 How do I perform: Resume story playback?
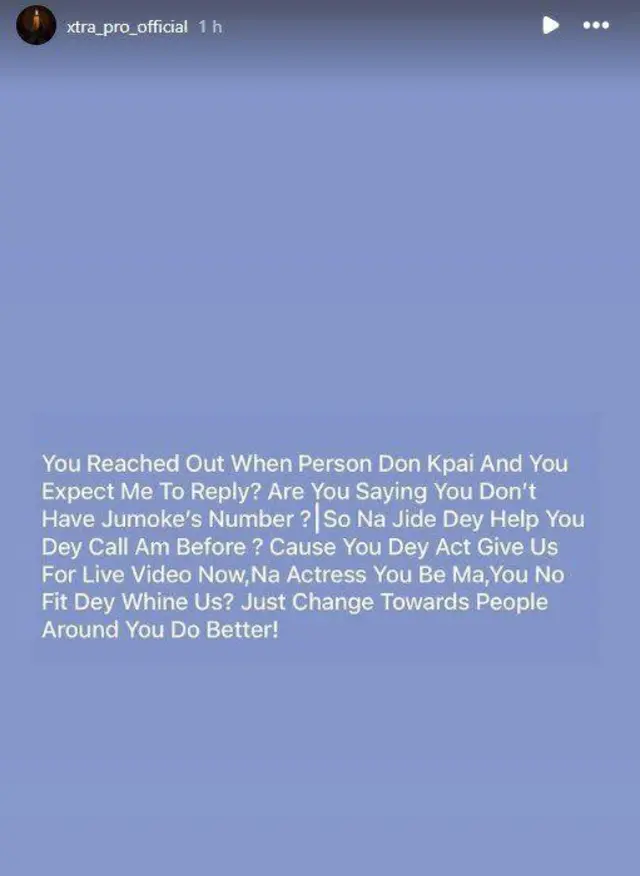(550, 26)
